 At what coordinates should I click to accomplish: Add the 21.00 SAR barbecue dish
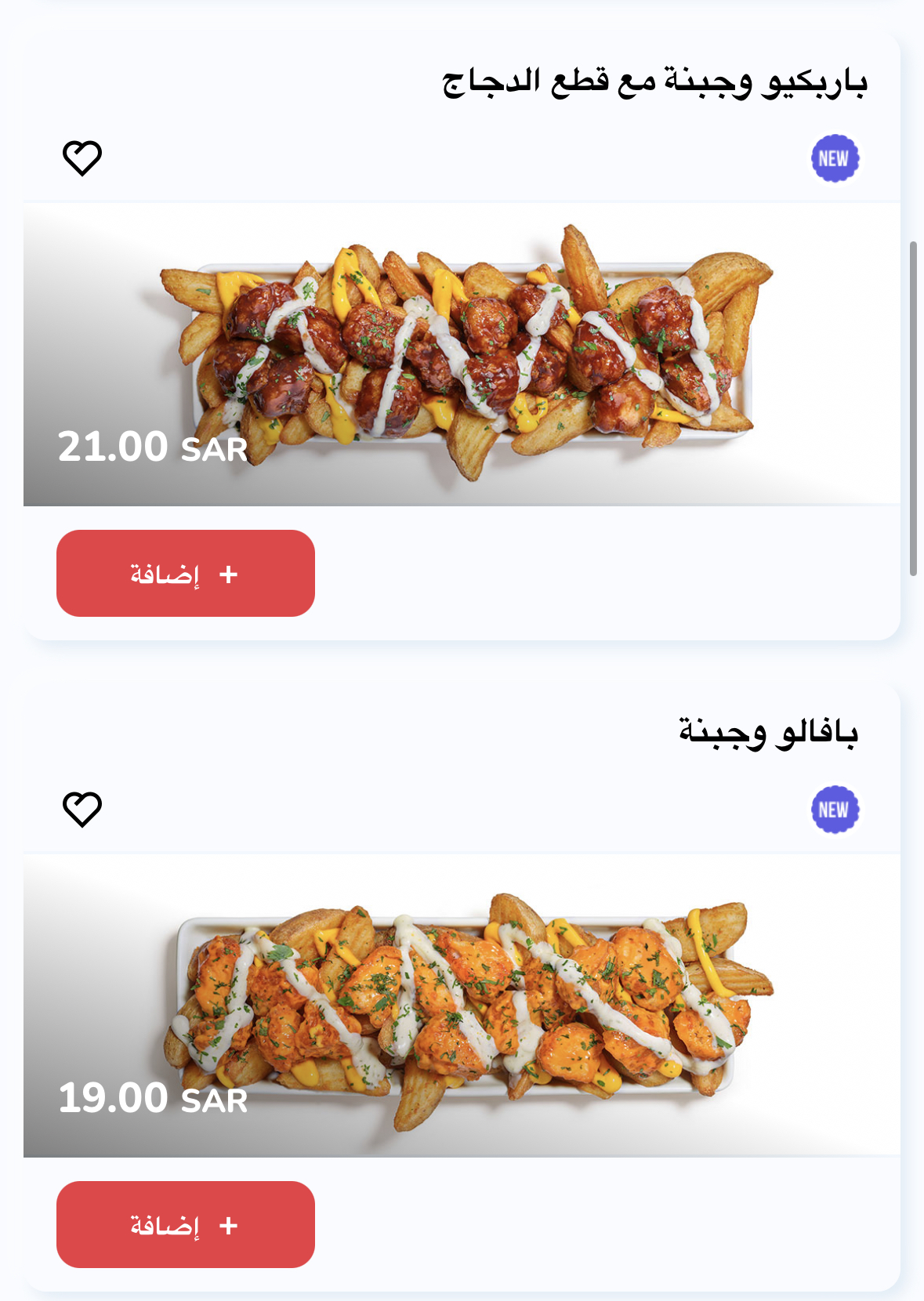click(186, 574)
